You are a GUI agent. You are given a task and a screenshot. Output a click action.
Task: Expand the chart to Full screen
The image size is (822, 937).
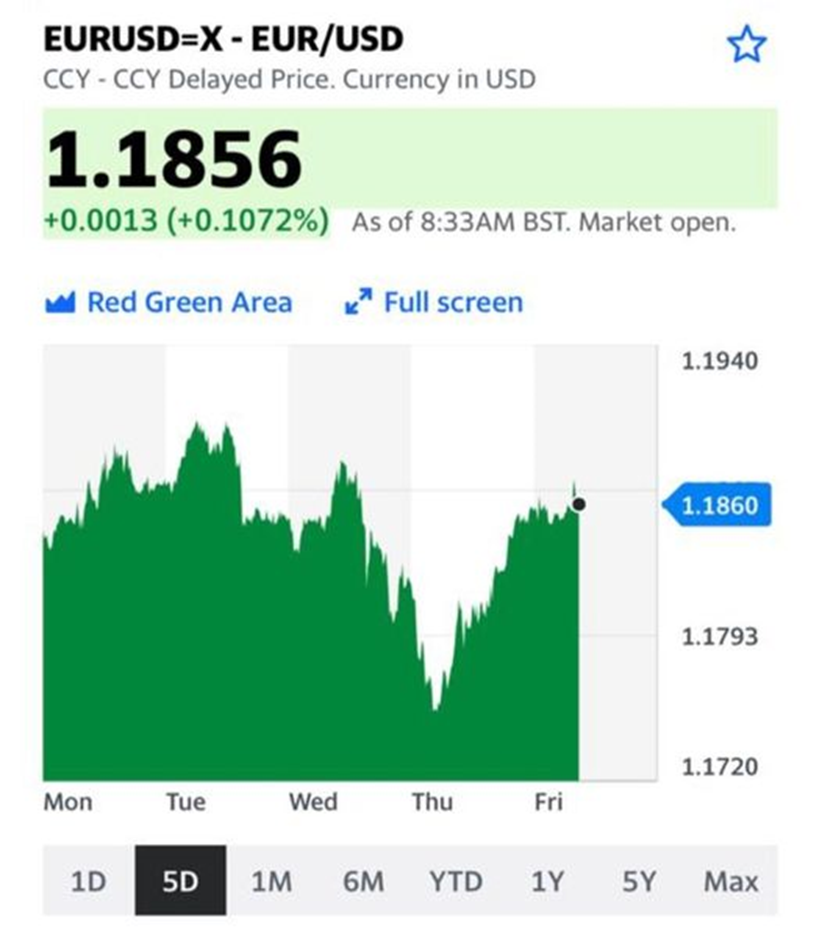point(434,302)
